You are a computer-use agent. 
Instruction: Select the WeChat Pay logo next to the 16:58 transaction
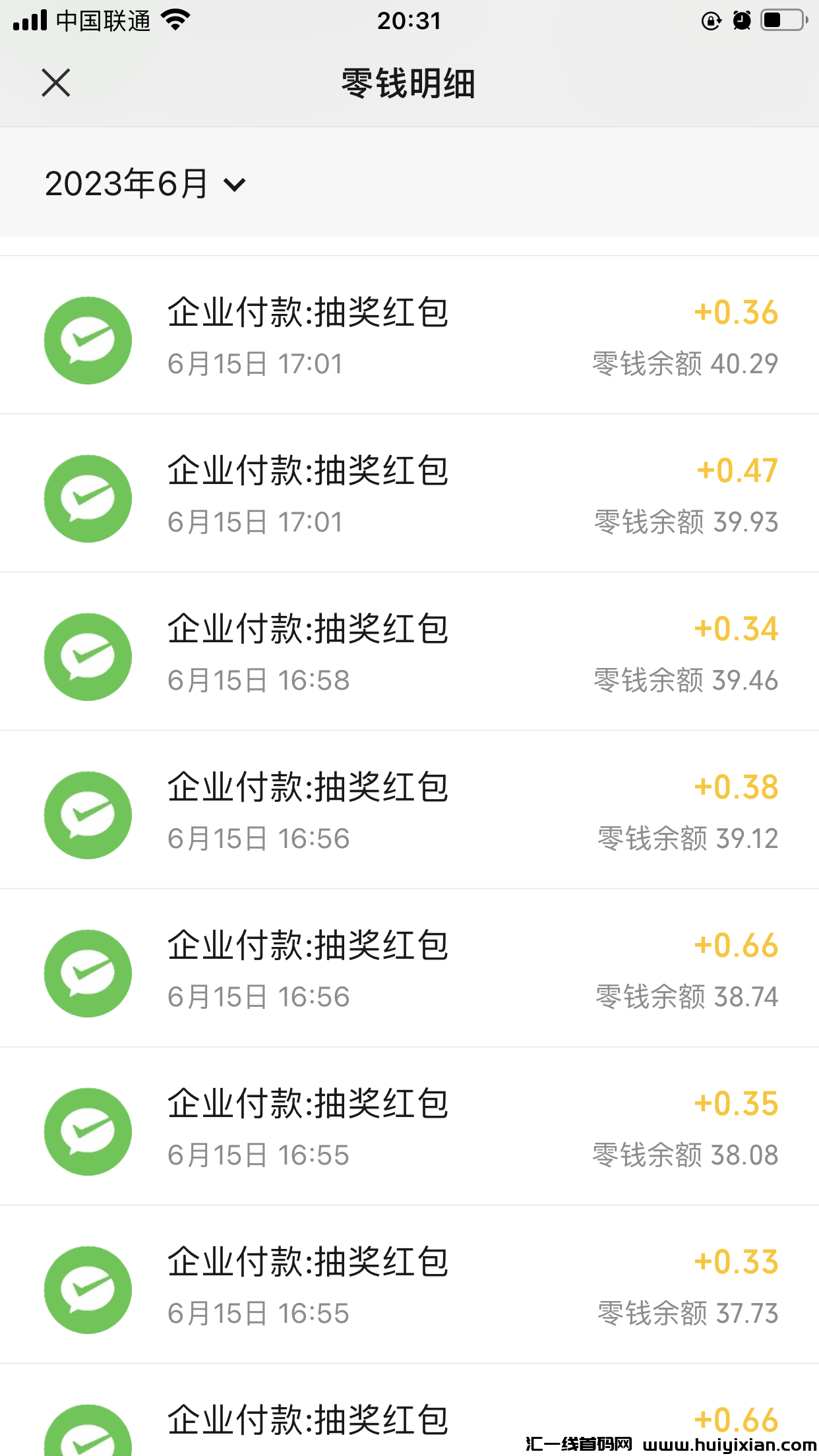pyautogui.click(x=87, y=655)
